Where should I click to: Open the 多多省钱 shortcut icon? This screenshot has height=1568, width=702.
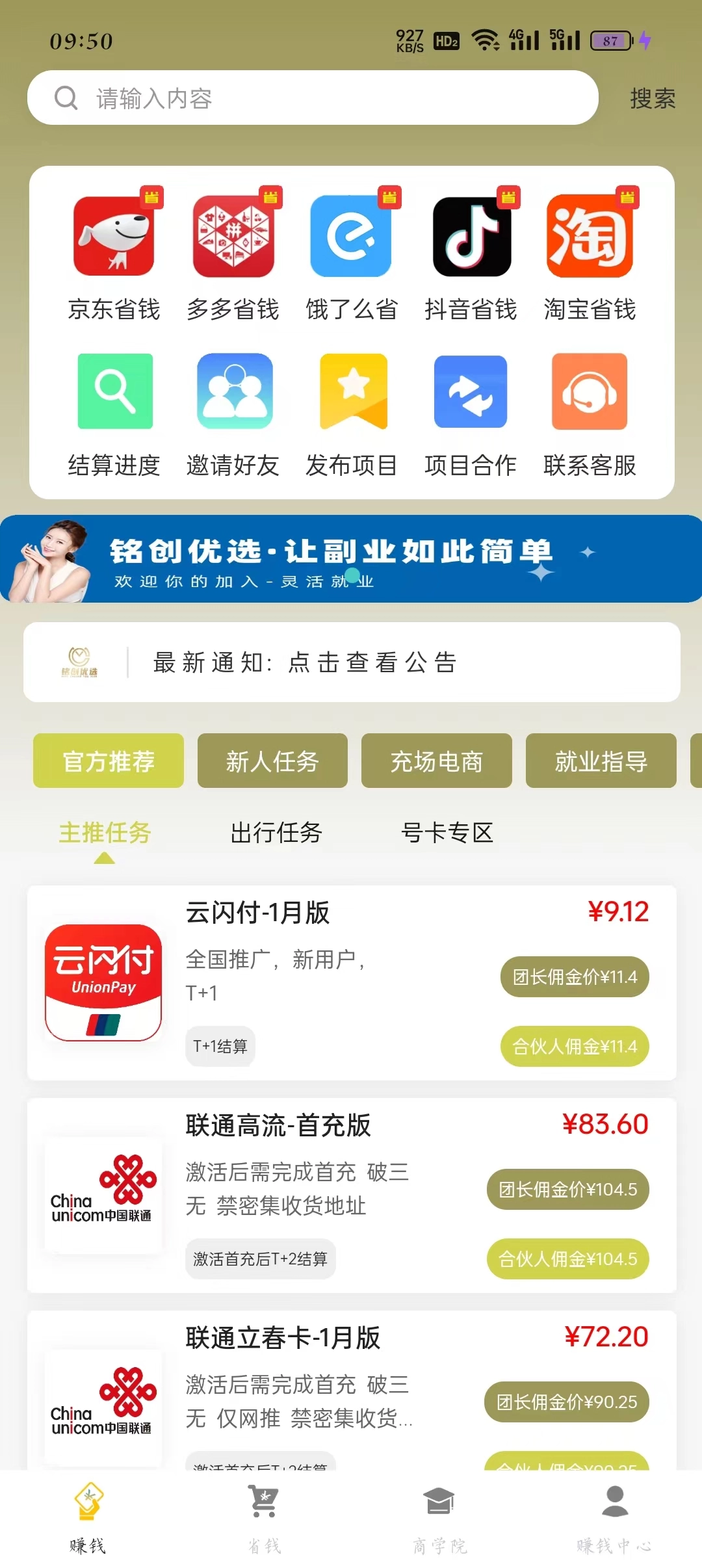[233, 235]
